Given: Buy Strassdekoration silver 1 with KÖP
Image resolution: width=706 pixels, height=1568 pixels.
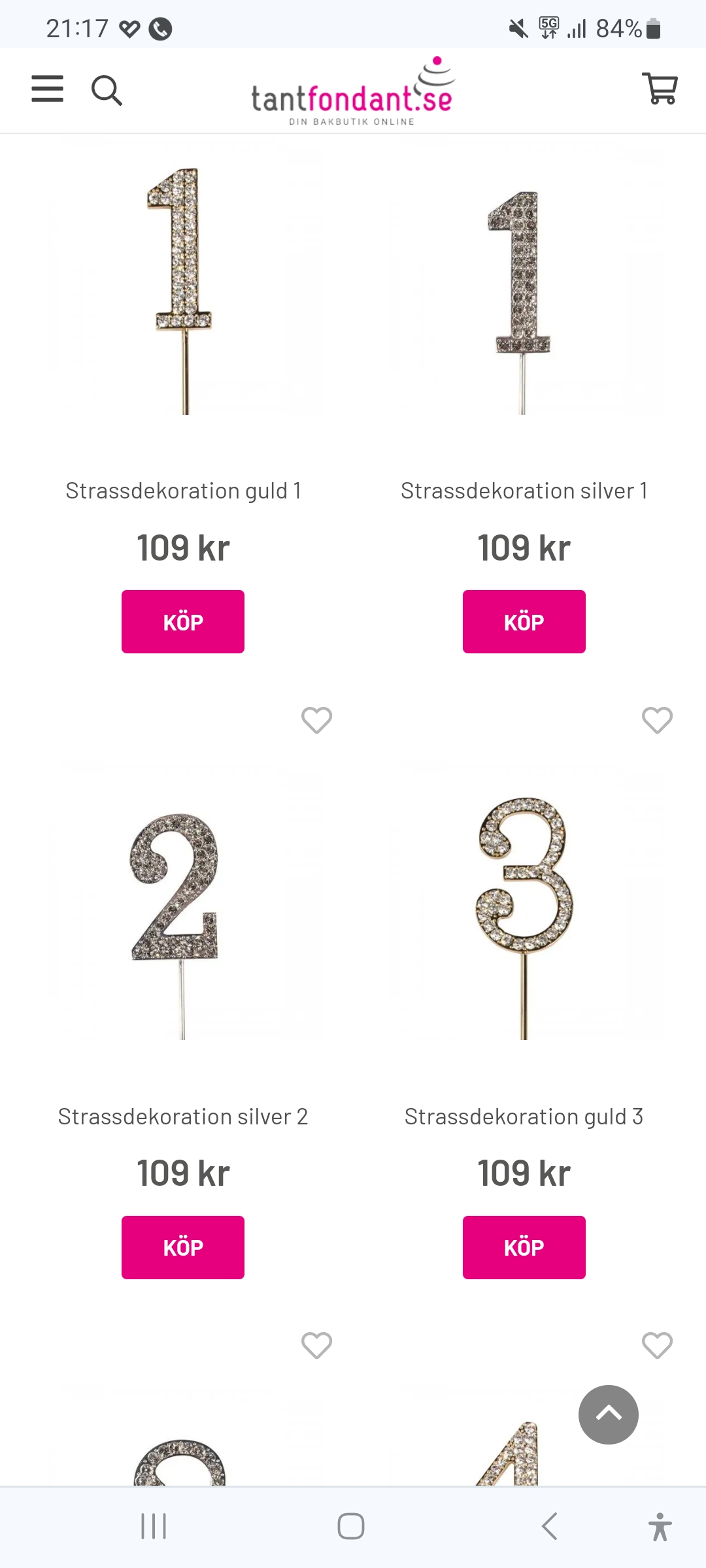Looking at the screenshot, I should click(524, 621).
